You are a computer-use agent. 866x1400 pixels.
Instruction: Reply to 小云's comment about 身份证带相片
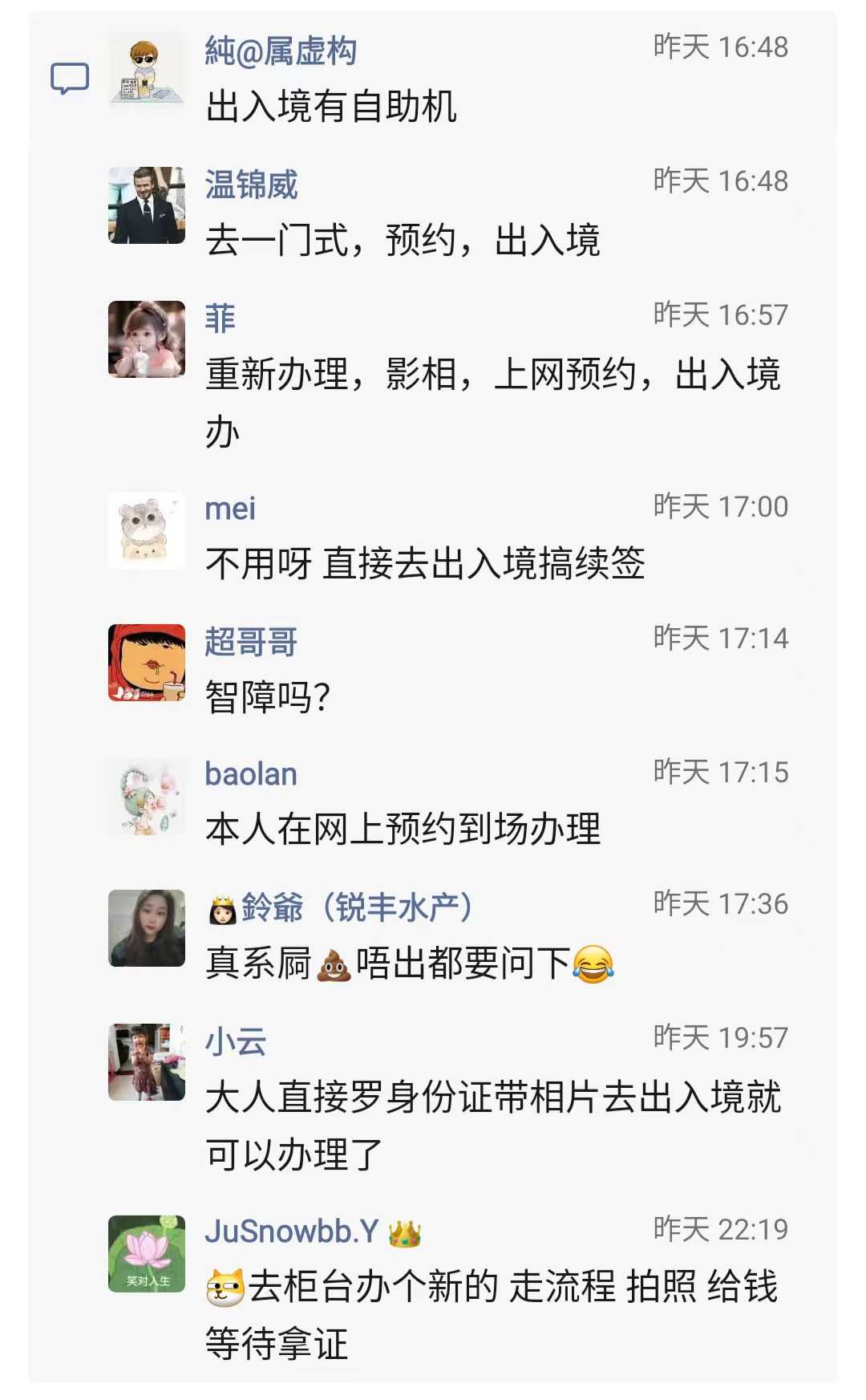(x=492, y=1126)
